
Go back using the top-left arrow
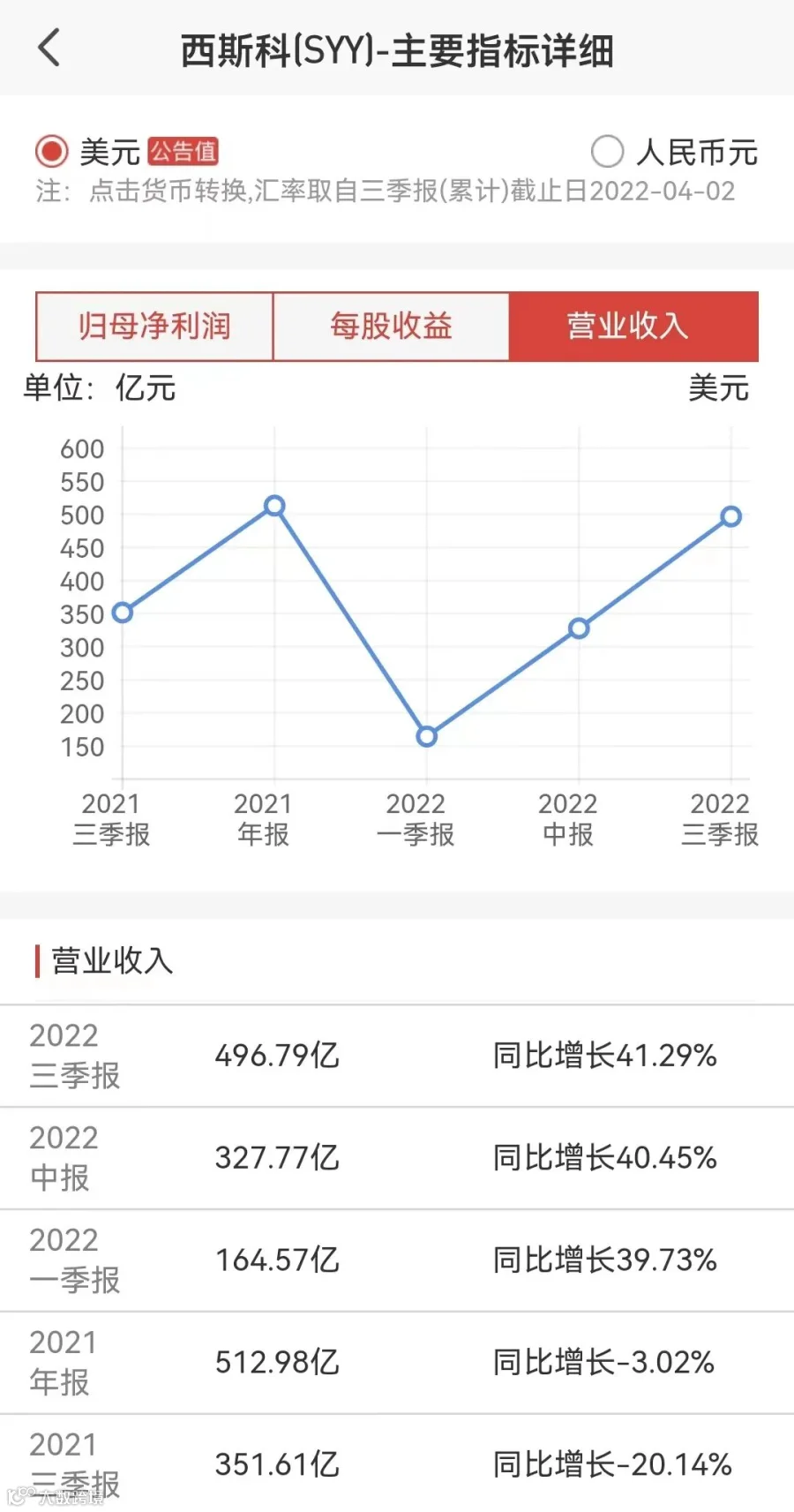coord(49,48)
